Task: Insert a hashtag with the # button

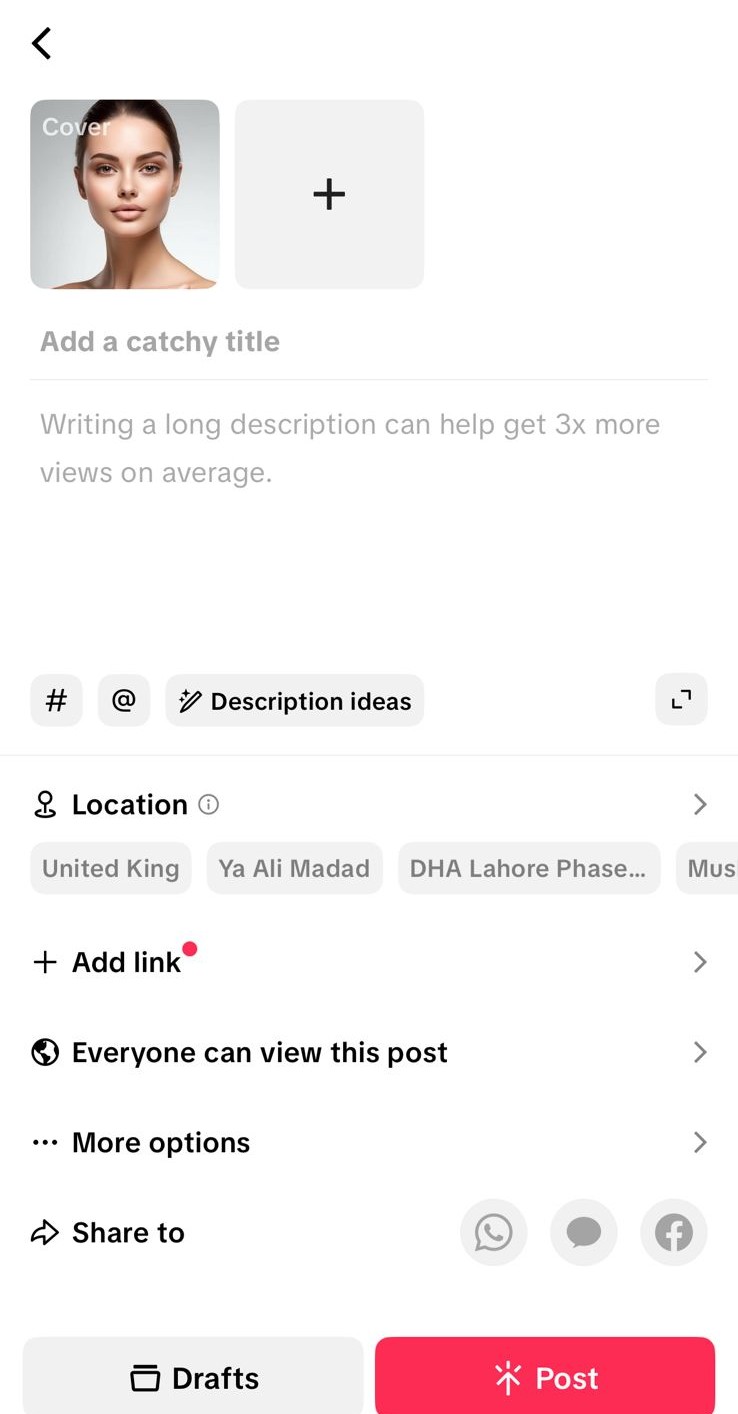Action: pyautogui.click(x=56, y=700)
